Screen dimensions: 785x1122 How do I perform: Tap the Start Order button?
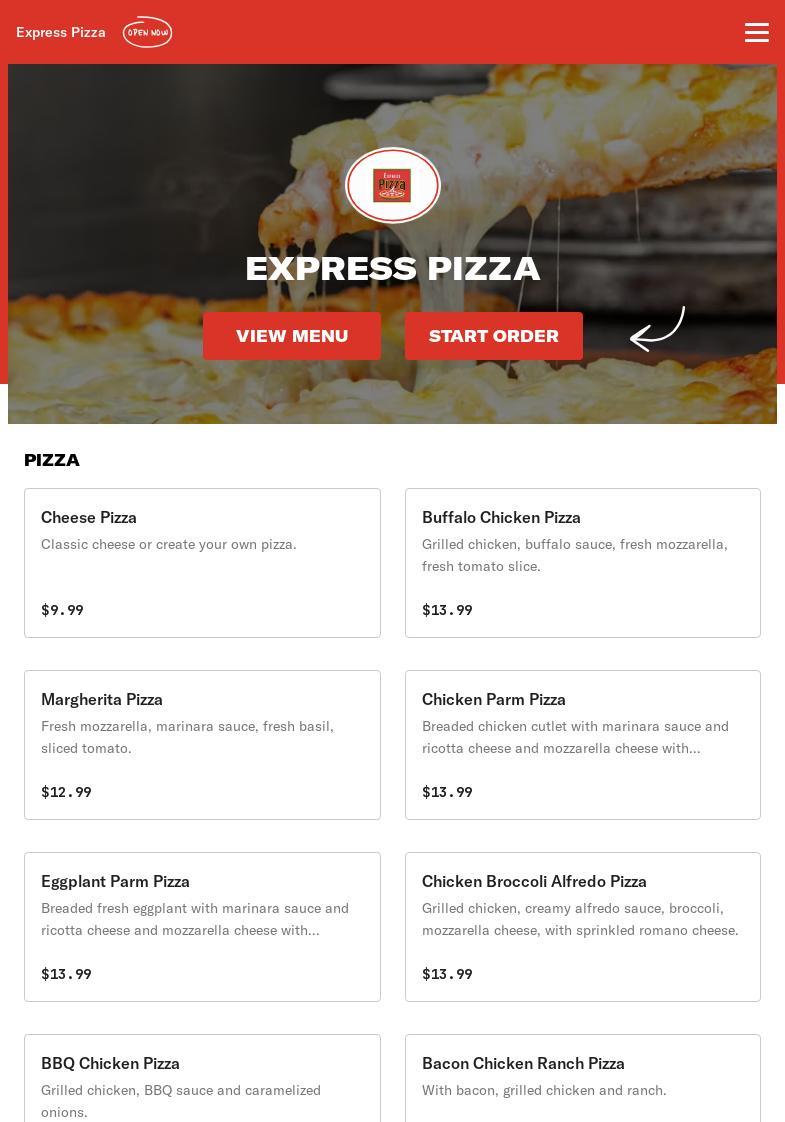(x=494, y=336)
